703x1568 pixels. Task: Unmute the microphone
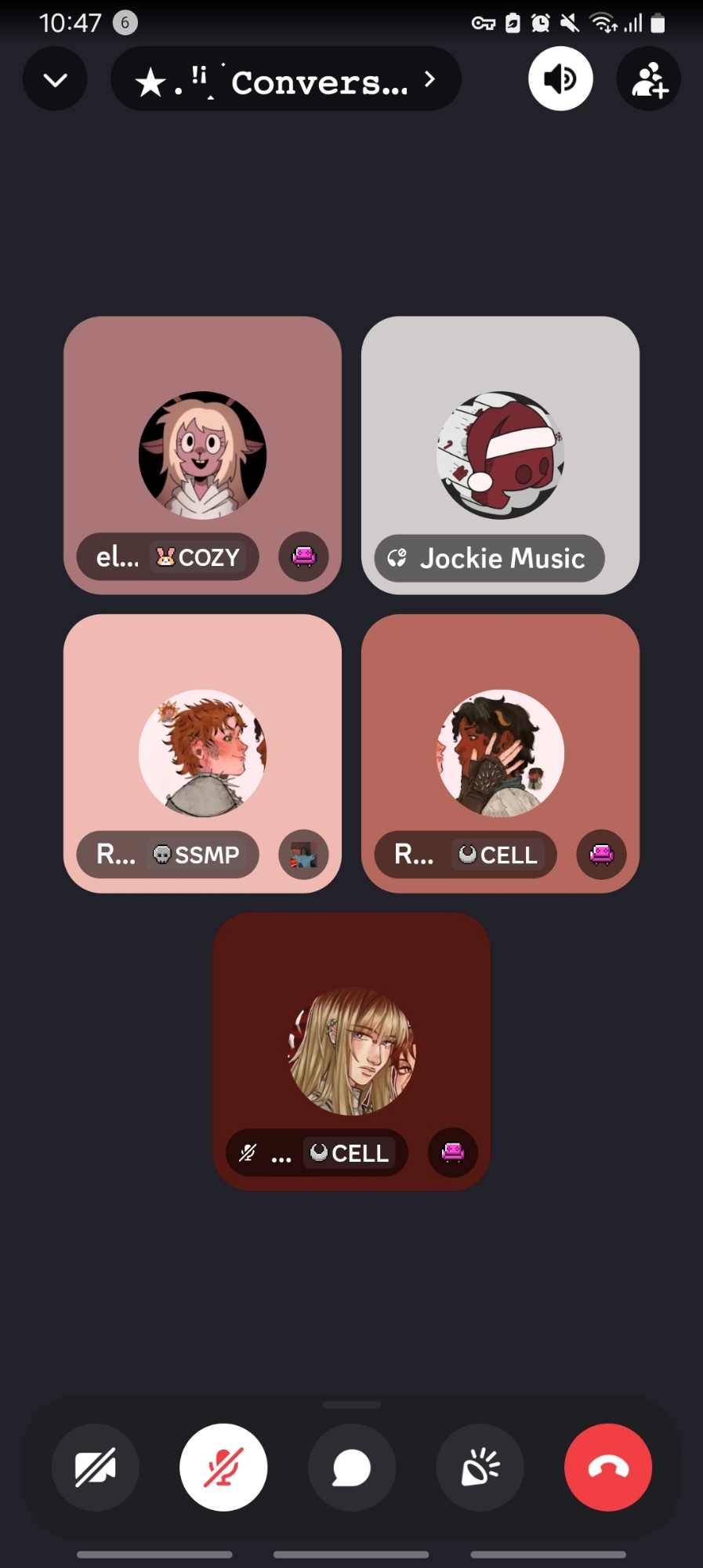[223, 1467]
